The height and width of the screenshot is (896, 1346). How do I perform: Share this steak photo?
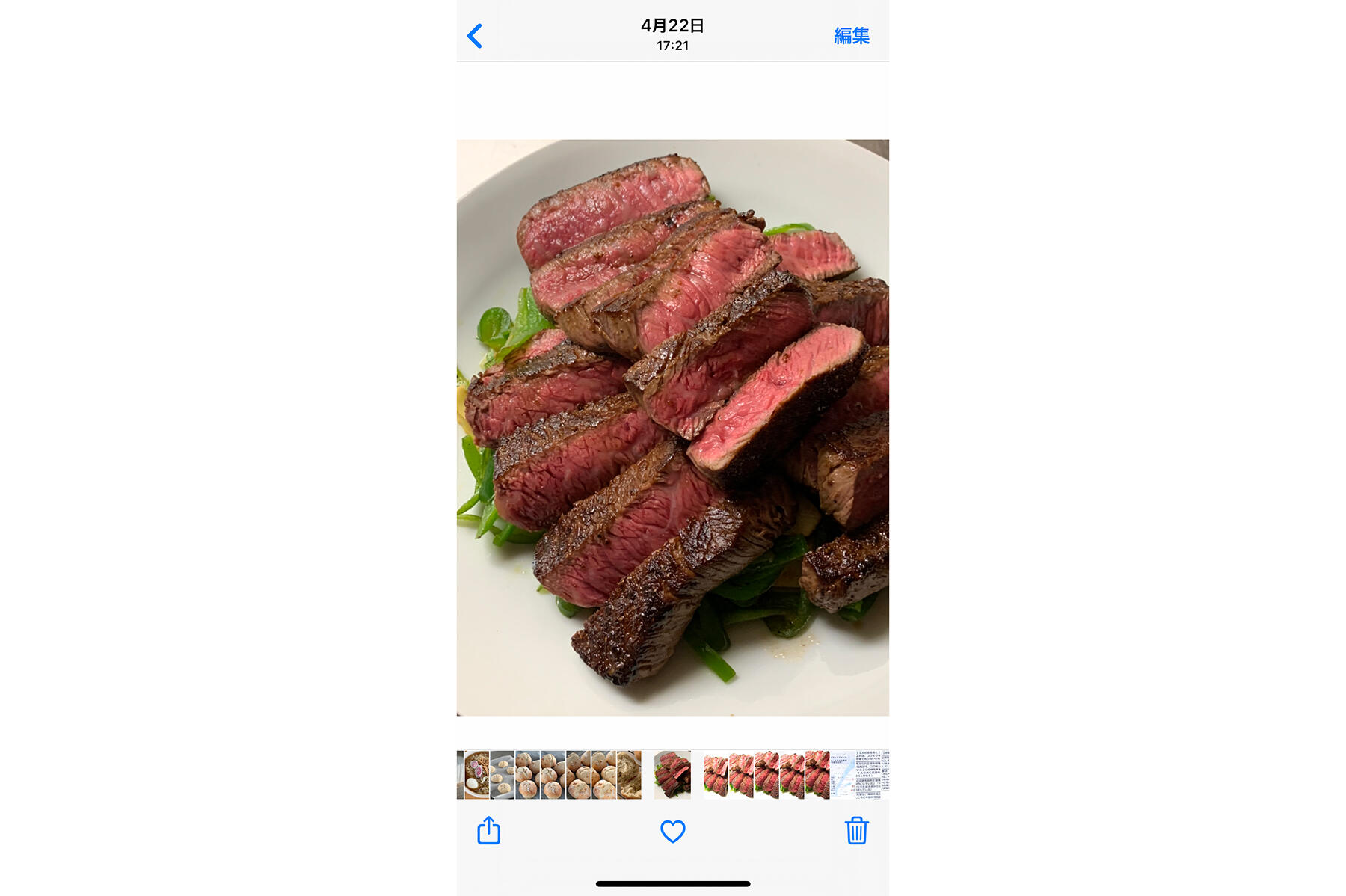pos(488,830)
